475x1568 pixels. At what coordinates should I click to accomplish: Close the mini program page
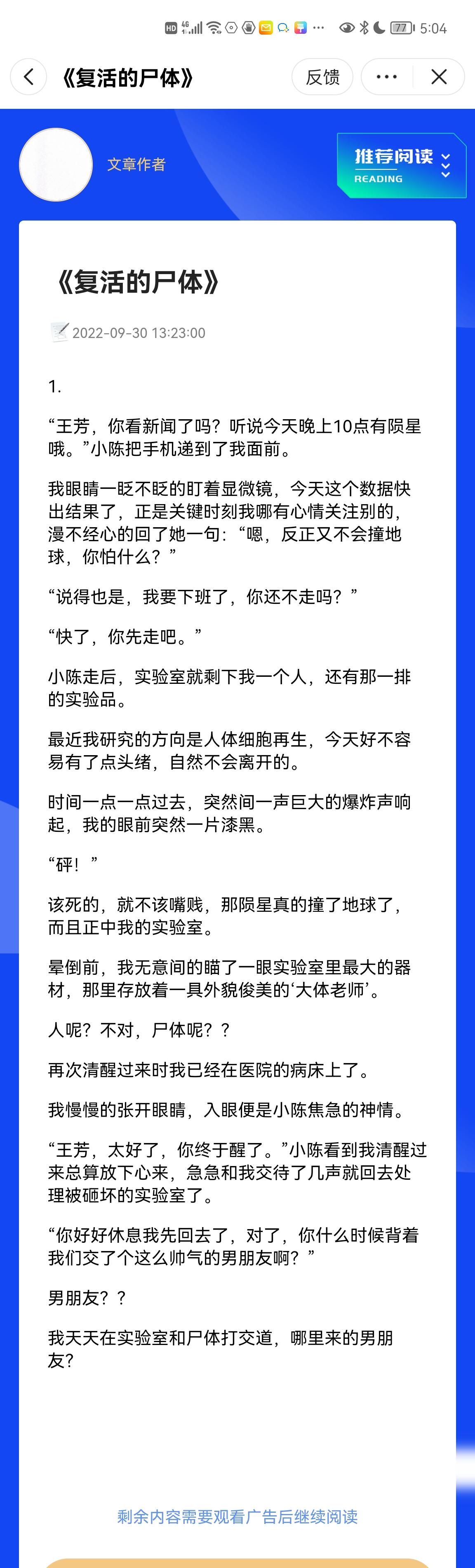(x=439, y=77)
